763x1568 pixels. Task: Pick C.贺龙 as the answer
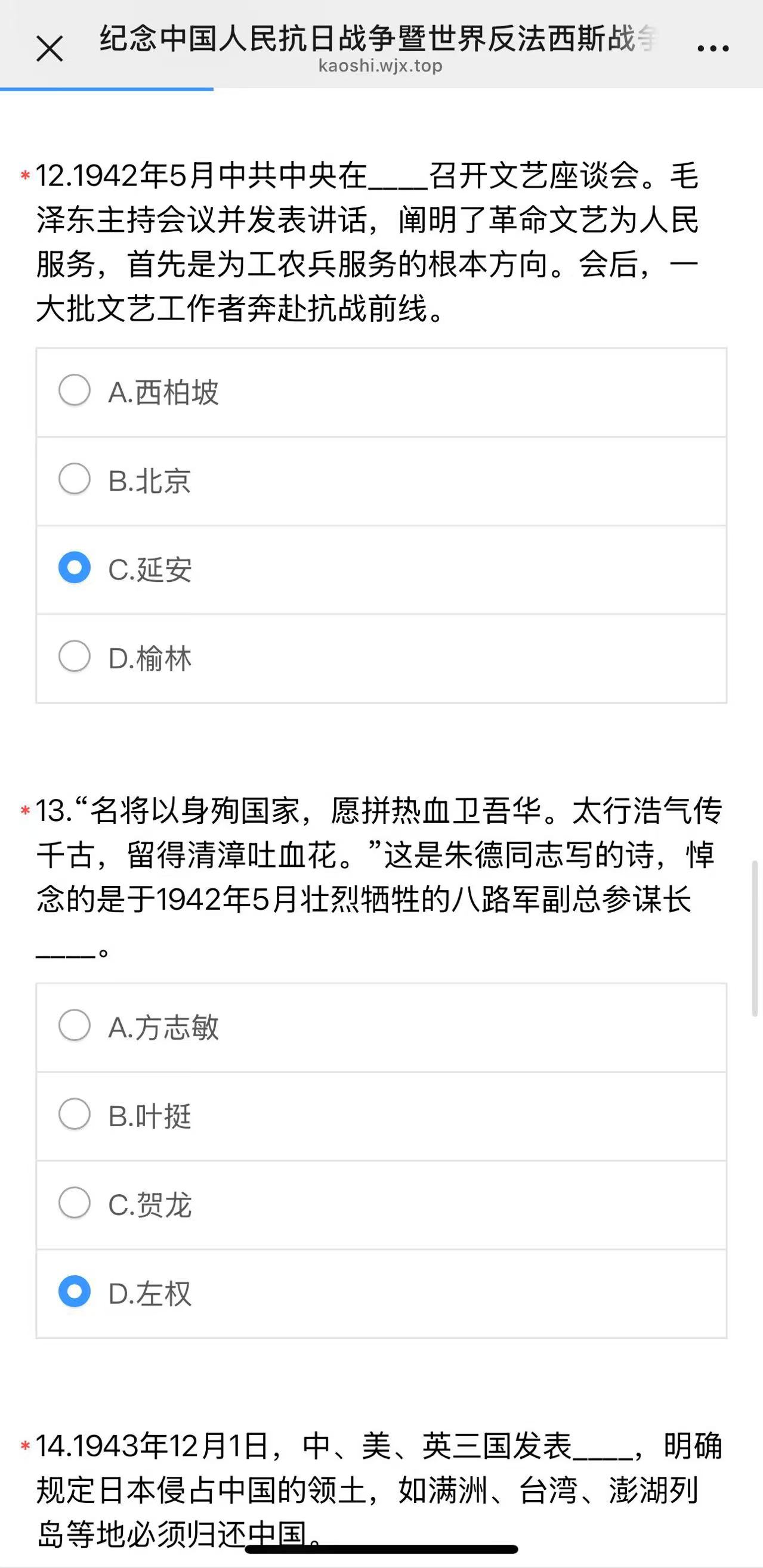(x=381, y=1206)
